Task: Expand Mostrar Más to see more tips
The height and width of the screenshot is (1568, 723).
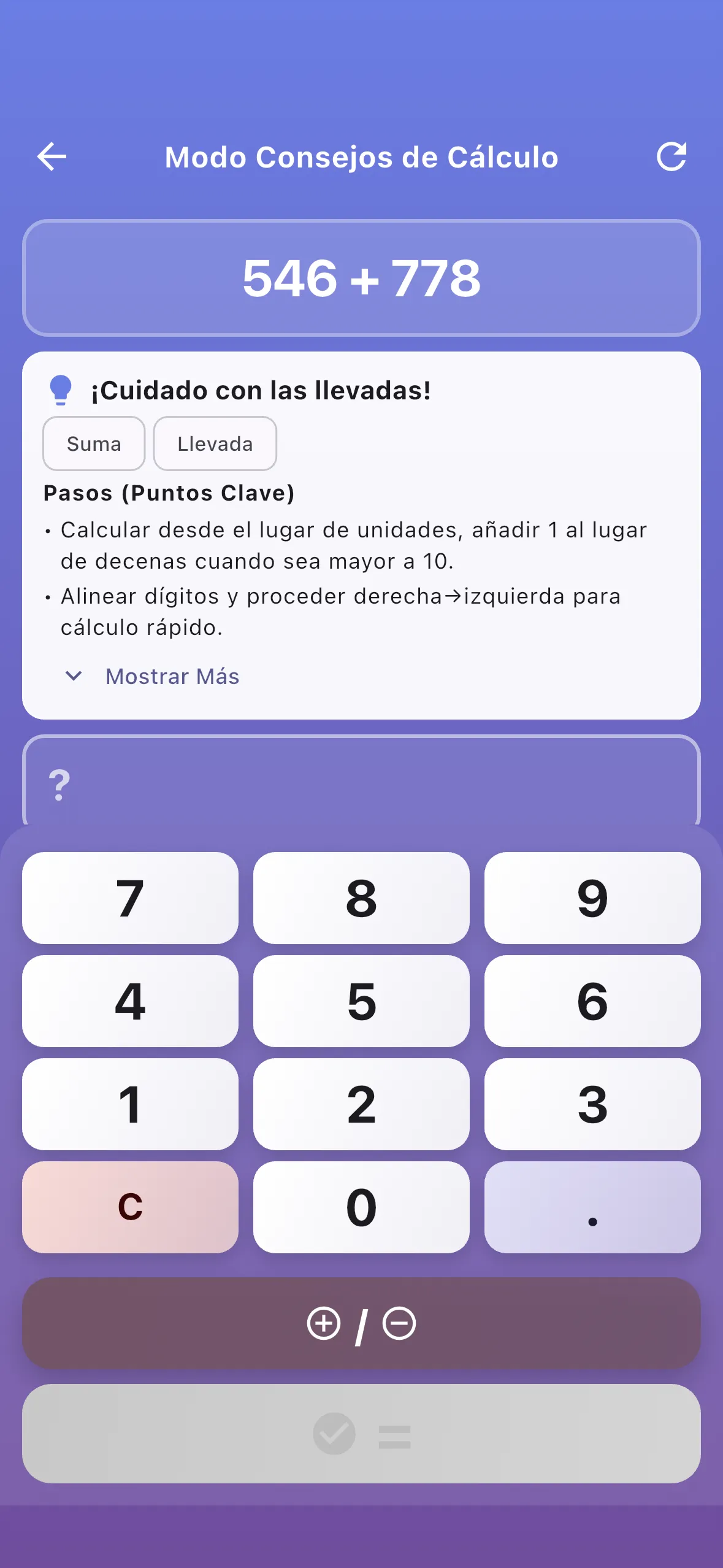Action: pyautogui.click(x=172, y=676)
